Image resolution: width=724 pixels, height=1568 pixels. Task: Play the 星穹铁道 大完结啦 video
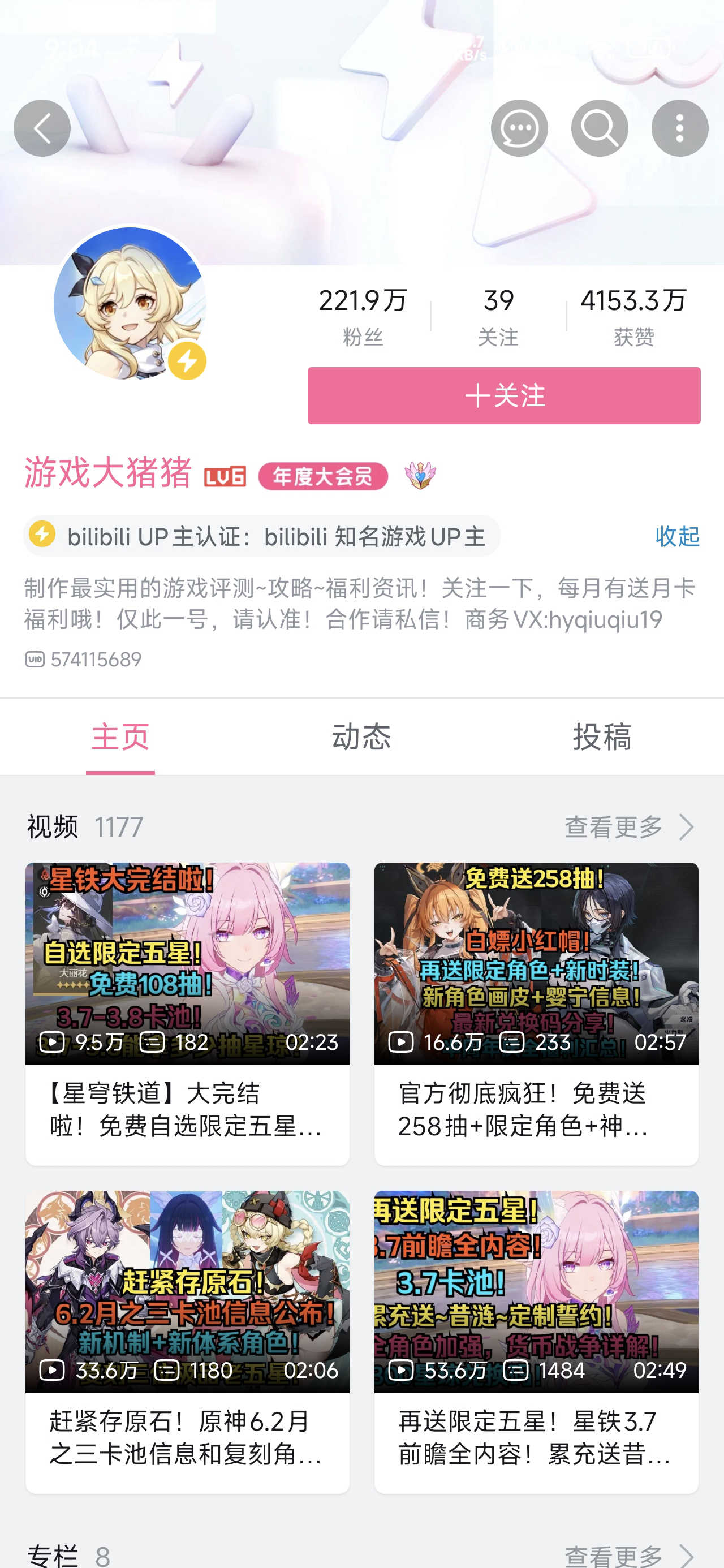pos(187,1014)
